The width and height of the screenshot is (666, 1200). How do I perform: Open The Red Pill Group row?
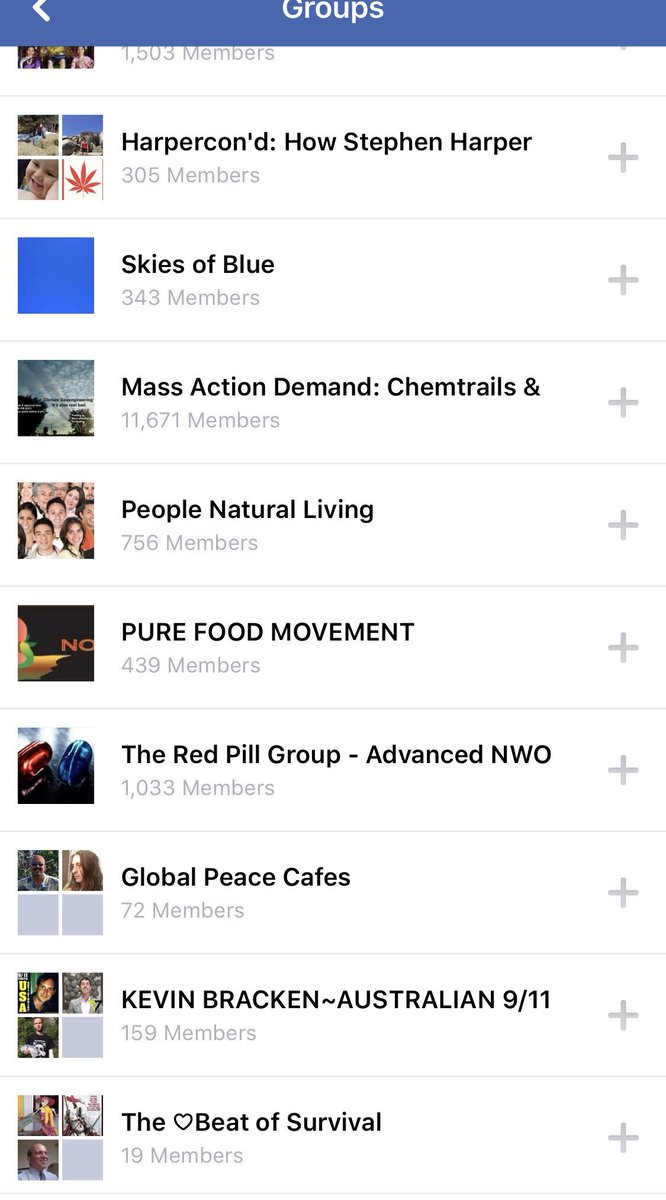click(333, 770)
